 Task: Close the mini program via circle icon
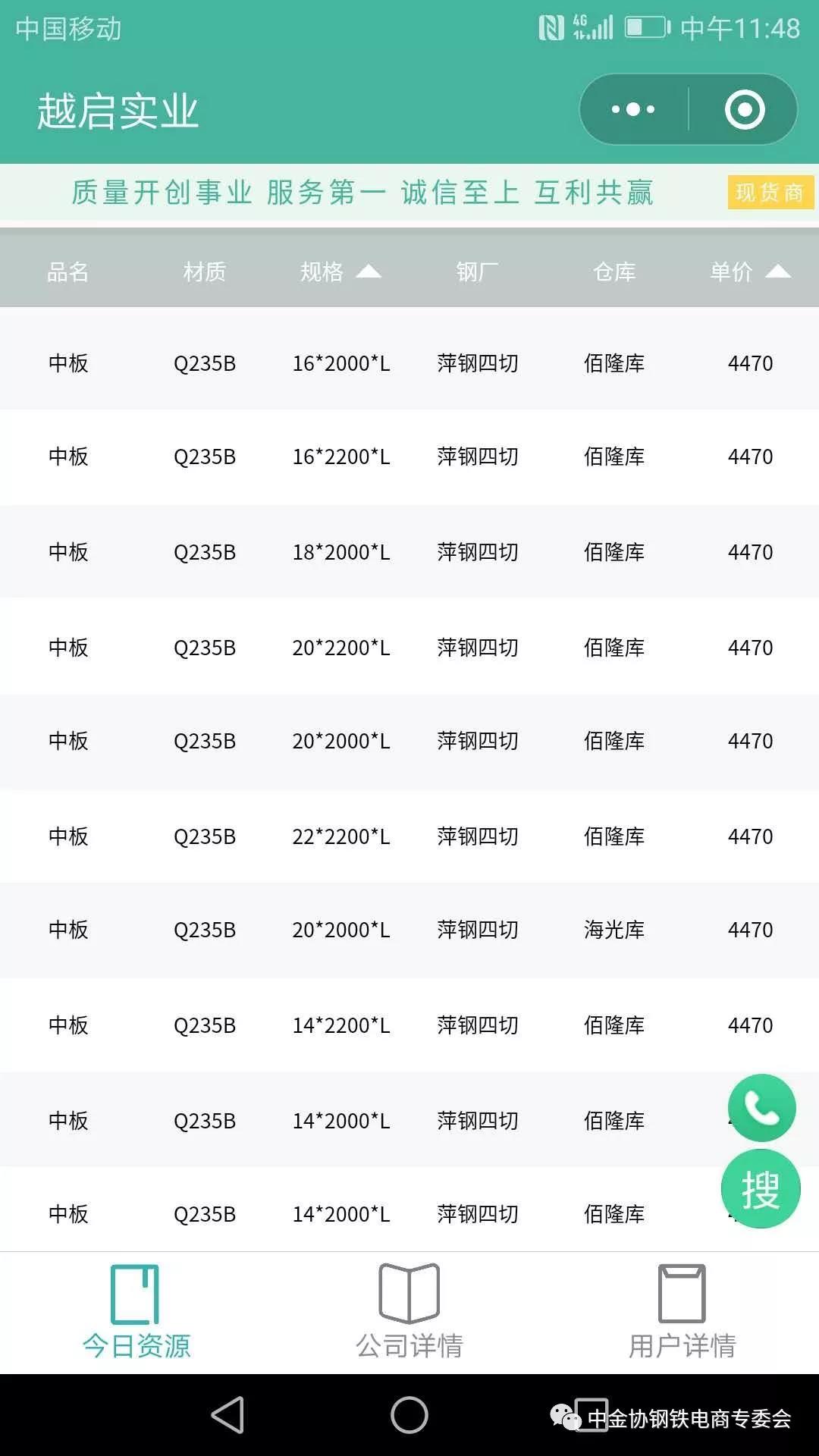tap(745, 110)
